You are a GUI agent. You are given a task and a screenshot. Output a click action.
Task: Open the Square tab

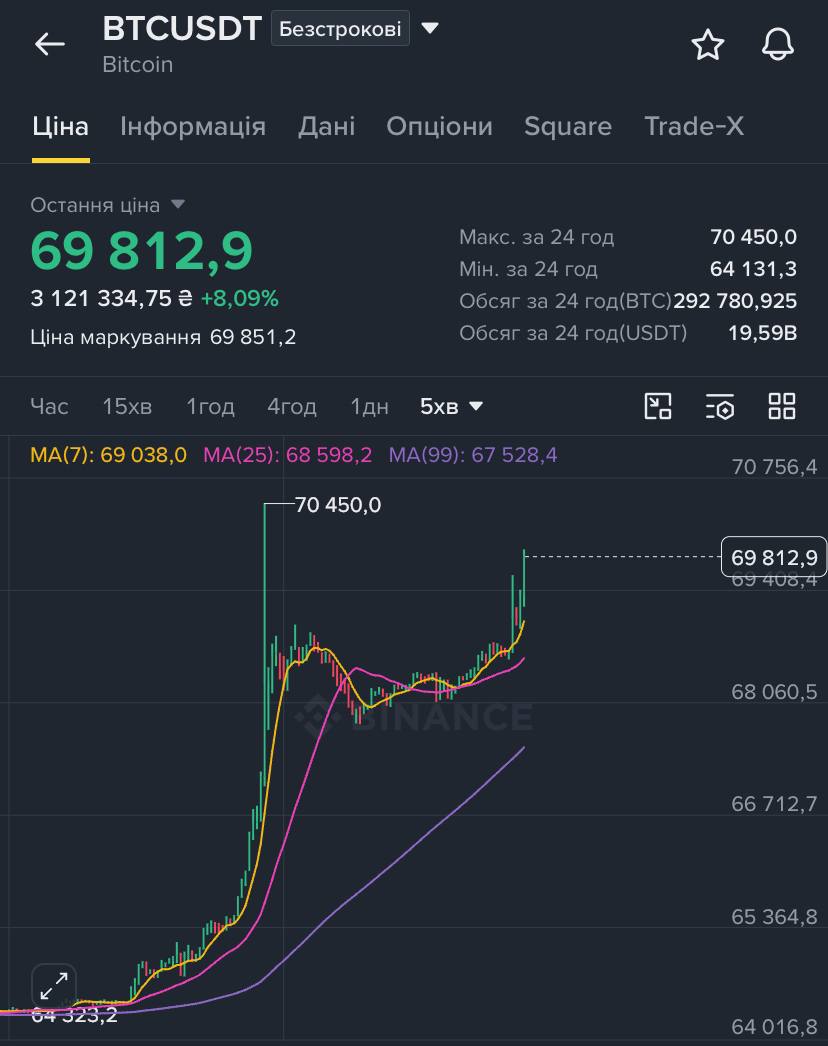(568, 126)
